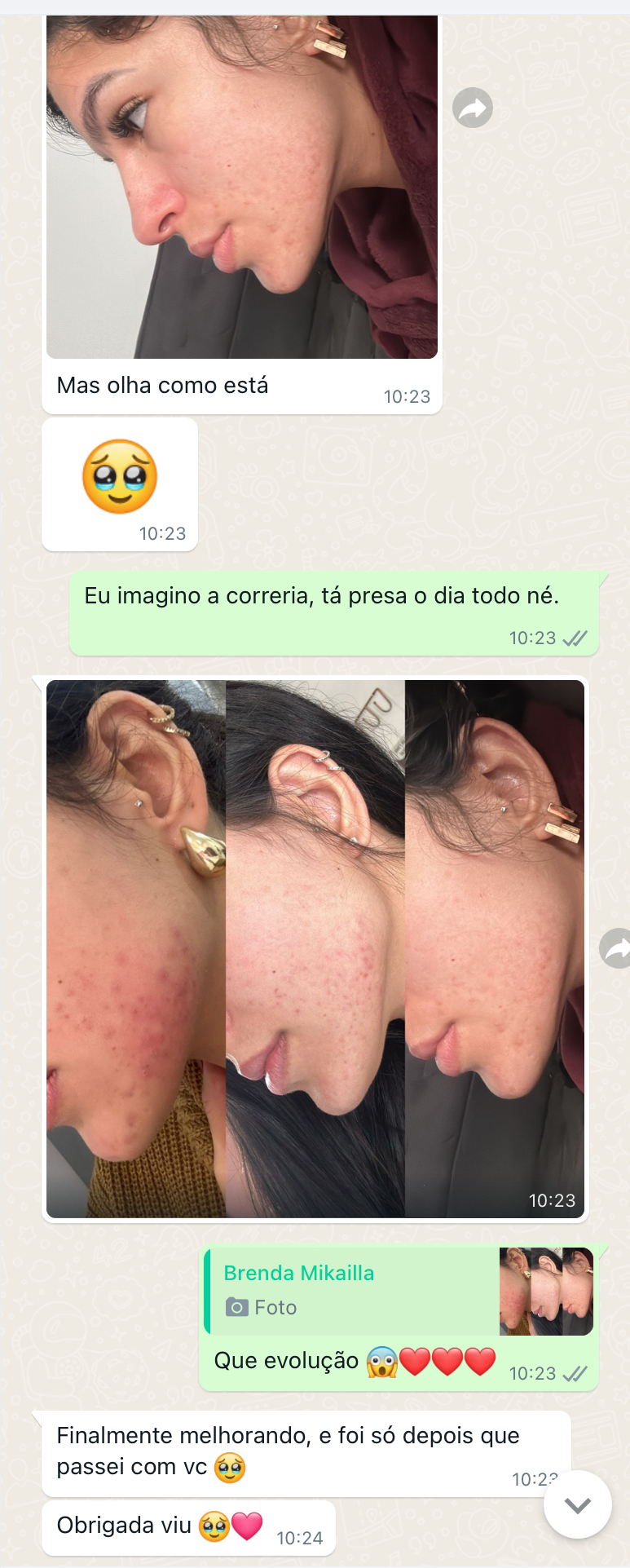Forward the three-panel comparison photo
Viewport: 630px width, 1568px height.
tap(617, 948)
